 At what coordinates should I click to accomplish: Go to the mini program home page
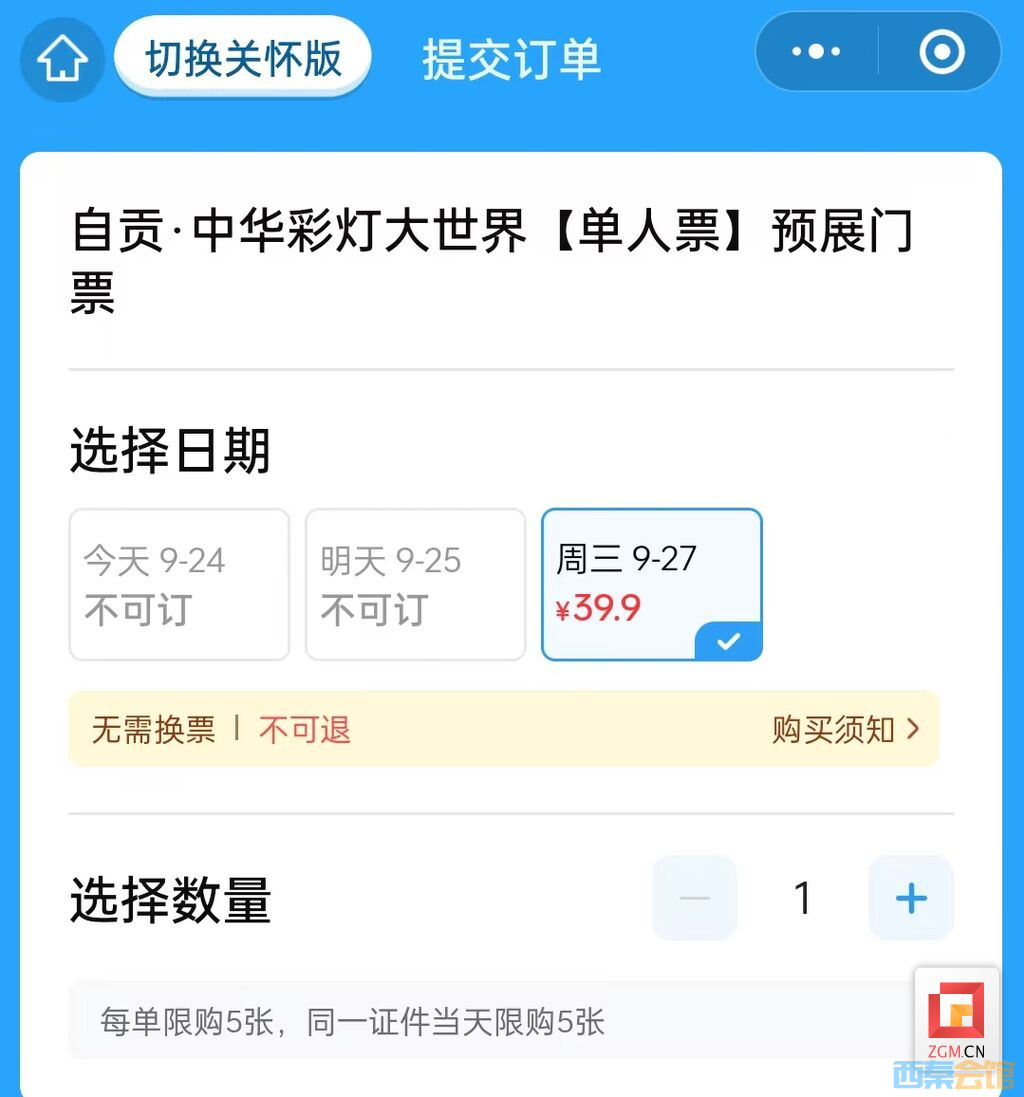(x=62, y=59)
